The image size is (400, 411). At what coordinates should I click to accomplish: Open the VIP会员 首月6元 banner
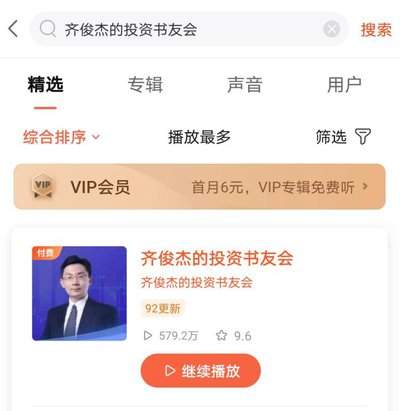coord(199,187)
